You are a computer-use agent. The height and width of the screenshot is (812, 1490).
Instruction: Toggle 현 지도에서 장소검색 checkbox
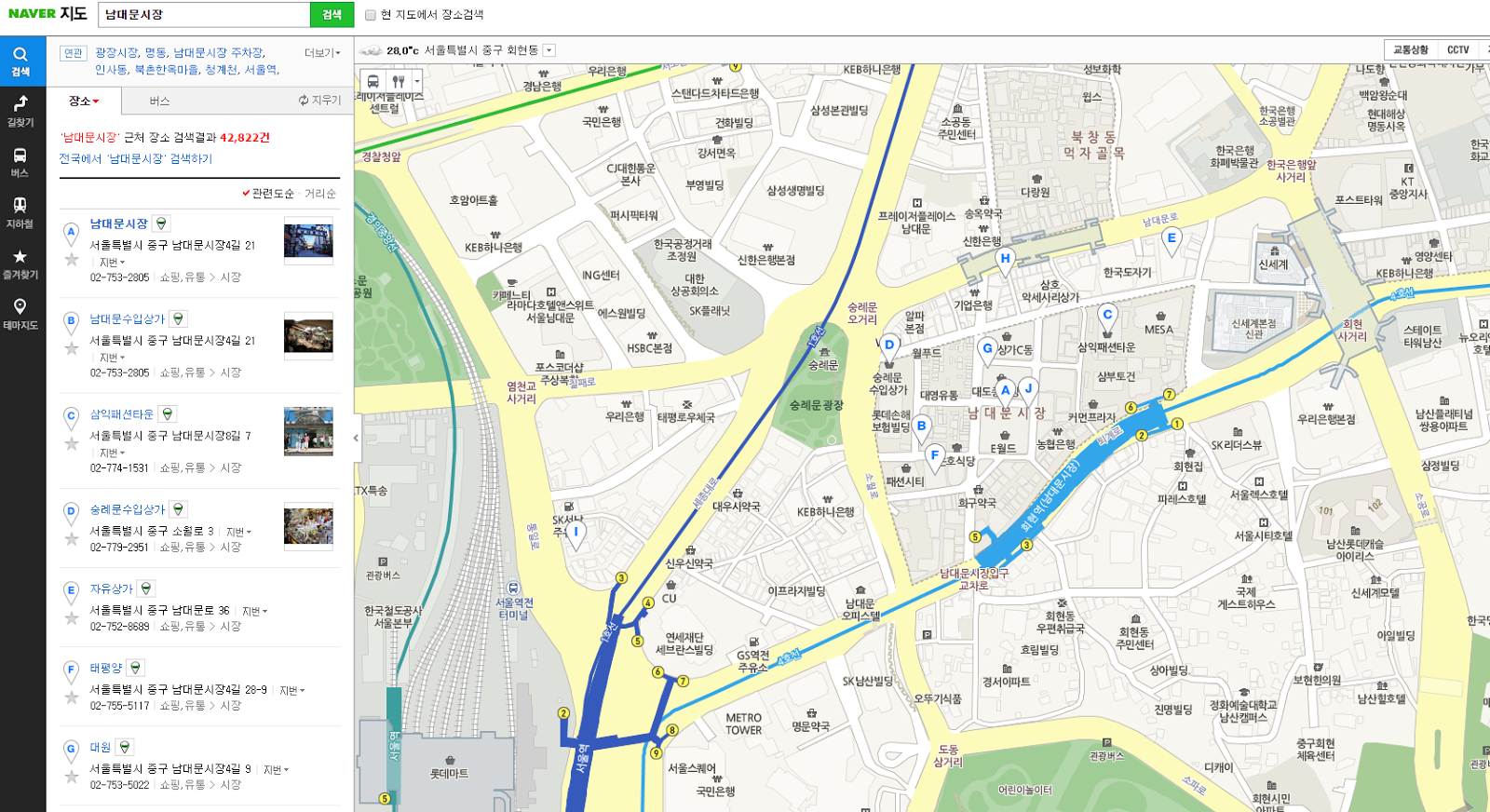click(x=371, y=15)
